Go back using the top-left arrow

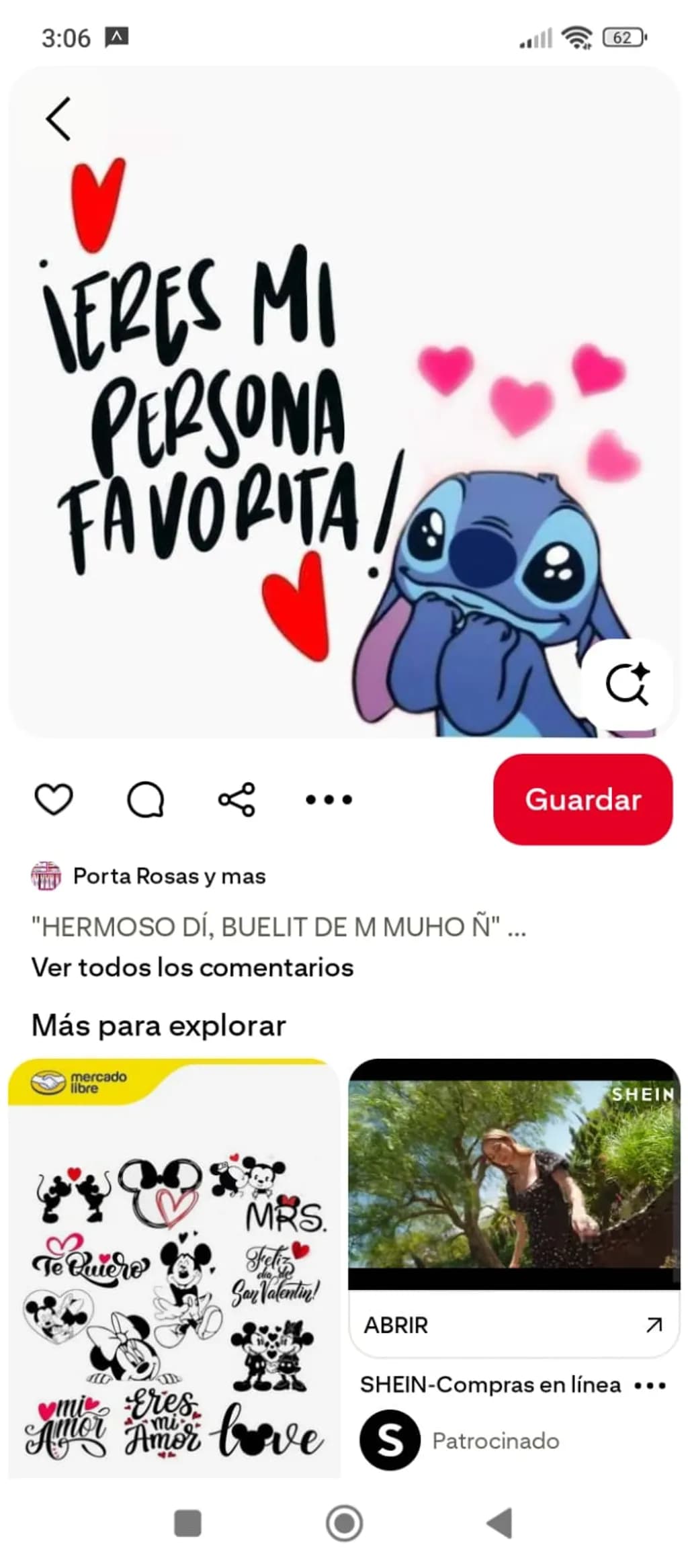point(58,118)
